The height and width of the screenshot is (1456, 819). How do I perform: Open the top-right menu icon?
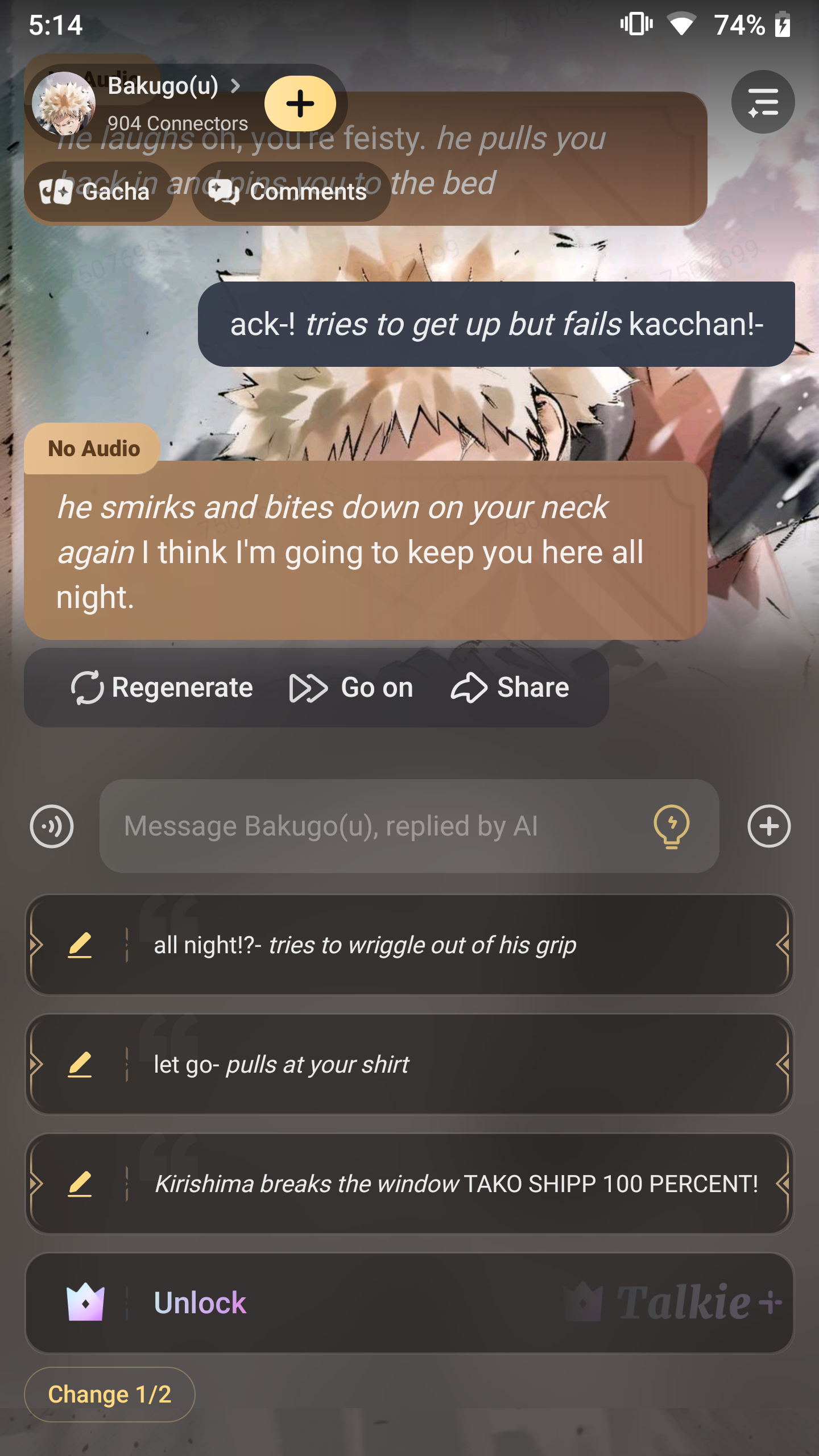coord(763,102)
